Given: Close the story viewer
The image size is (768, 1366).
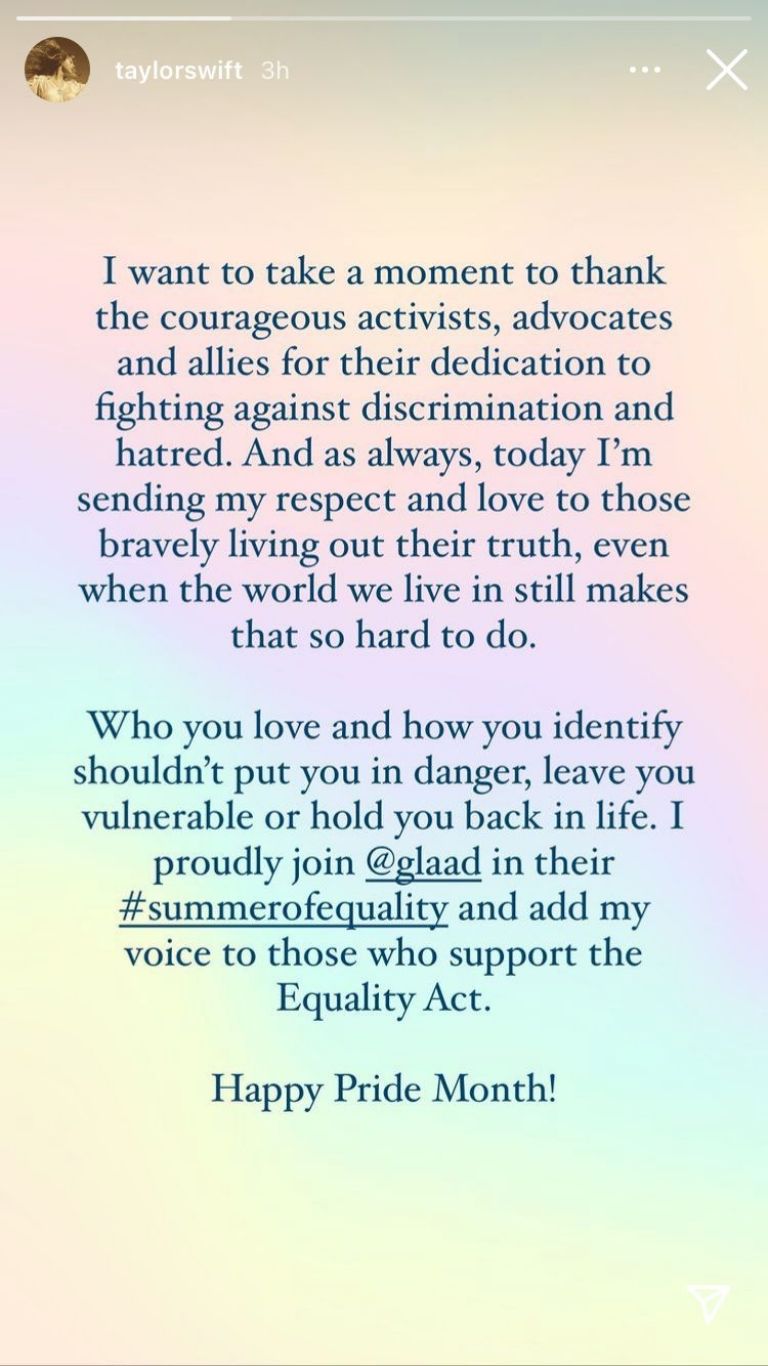Looking at the screenshot, I should 726,70.
